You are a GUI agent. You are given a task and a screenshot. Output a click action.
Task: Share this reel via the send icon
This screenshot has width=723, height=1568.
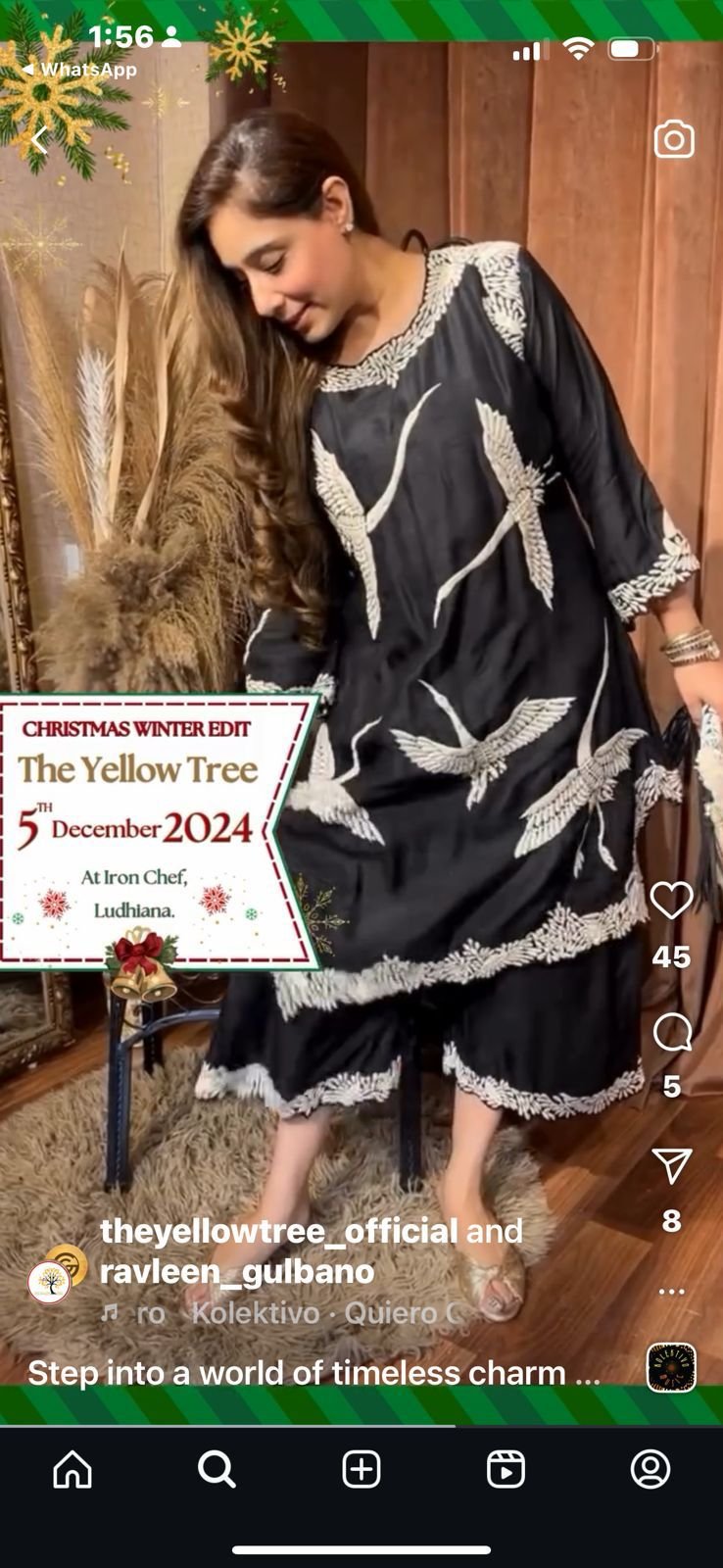672,1165
